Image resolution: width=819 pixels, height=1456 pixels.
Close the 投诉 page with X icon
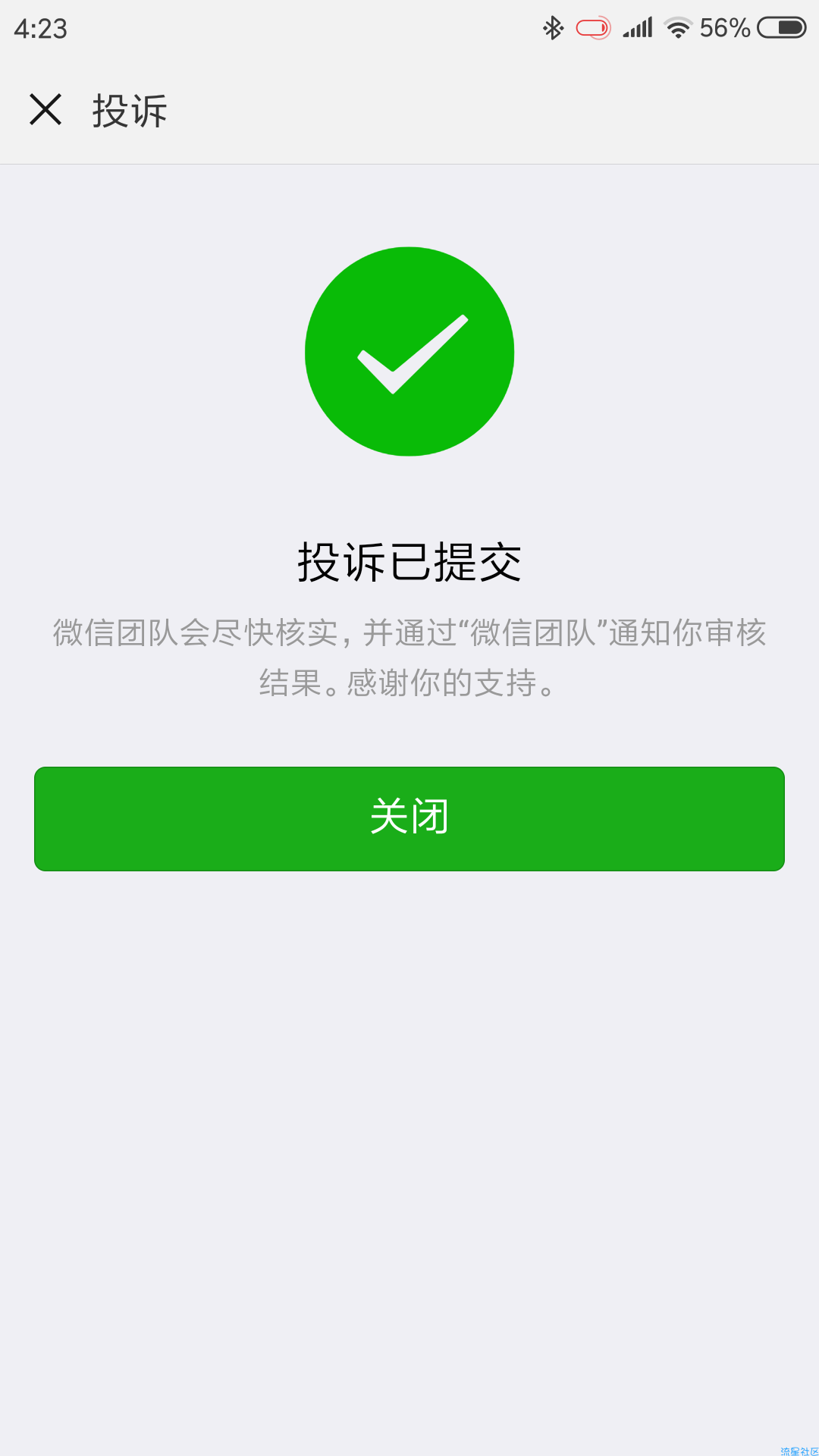point(45,109)
